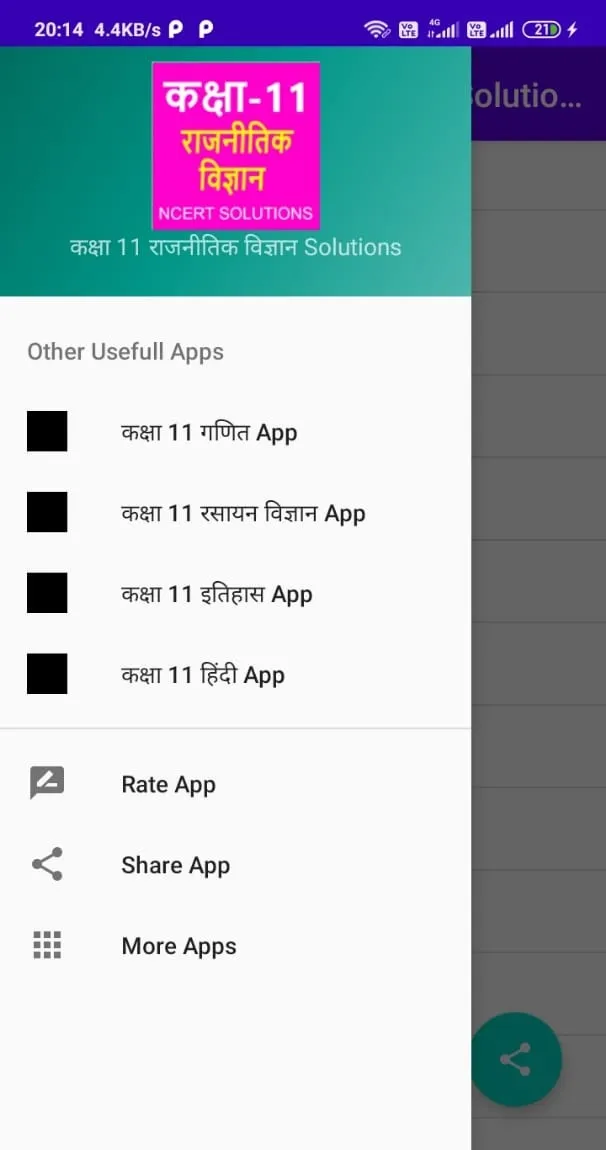The image size is (606, 1150).
Task: Tap Rate App in the drawer
Action: (235, 784)
